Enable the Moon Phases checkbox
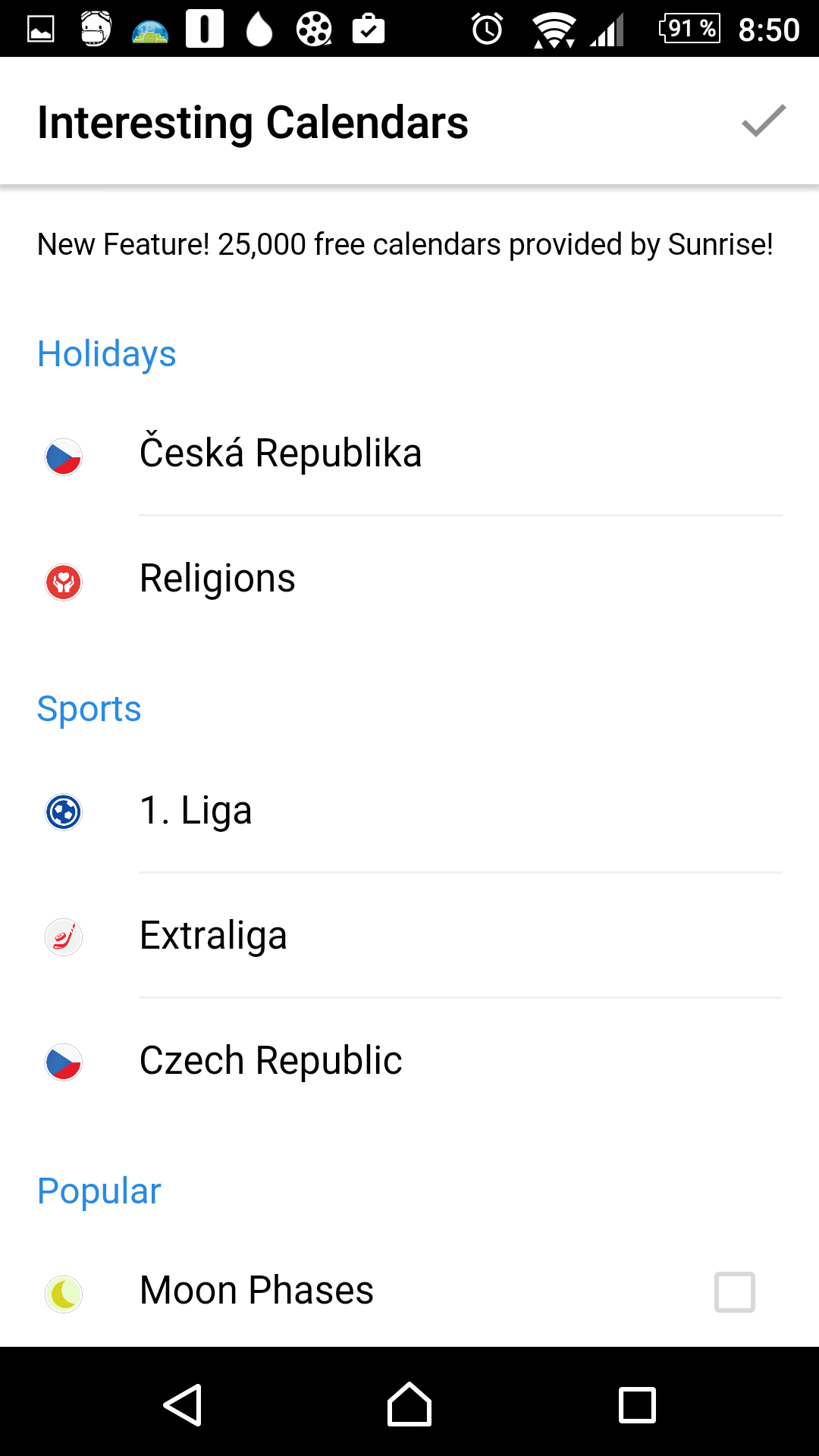 (734, 1291)
